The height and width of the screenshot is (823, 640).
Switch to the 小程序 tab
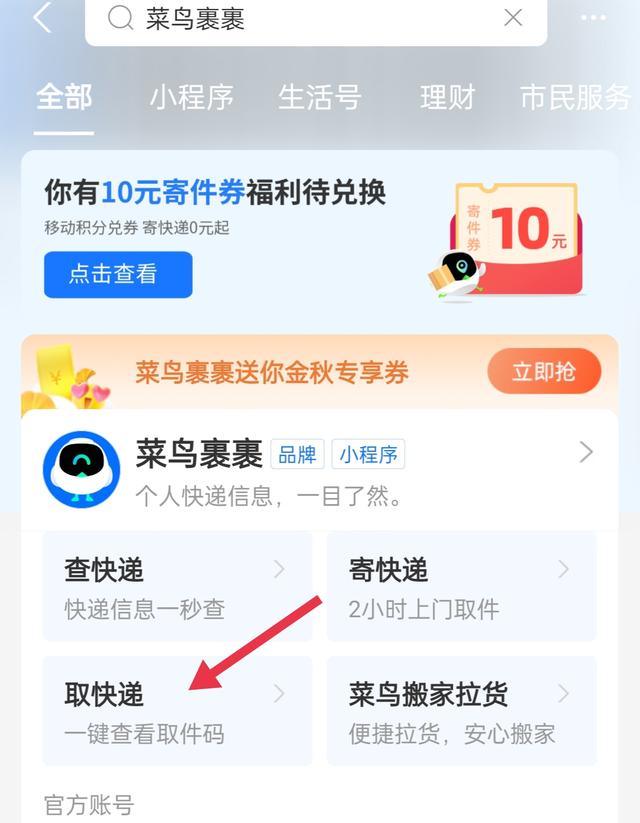click(191, 98)
